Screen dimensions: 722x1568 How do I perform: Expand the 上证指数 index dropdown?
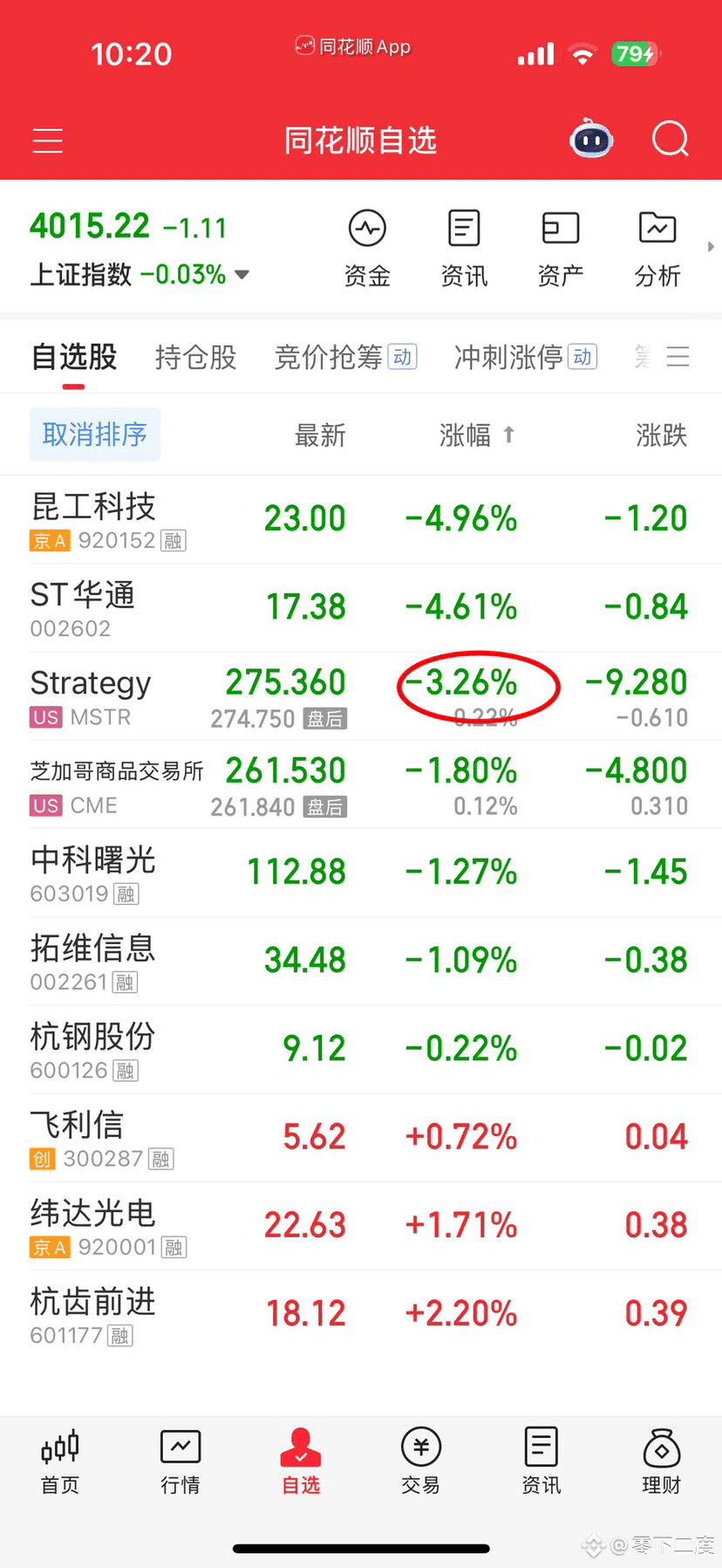[x=242, y=275]
